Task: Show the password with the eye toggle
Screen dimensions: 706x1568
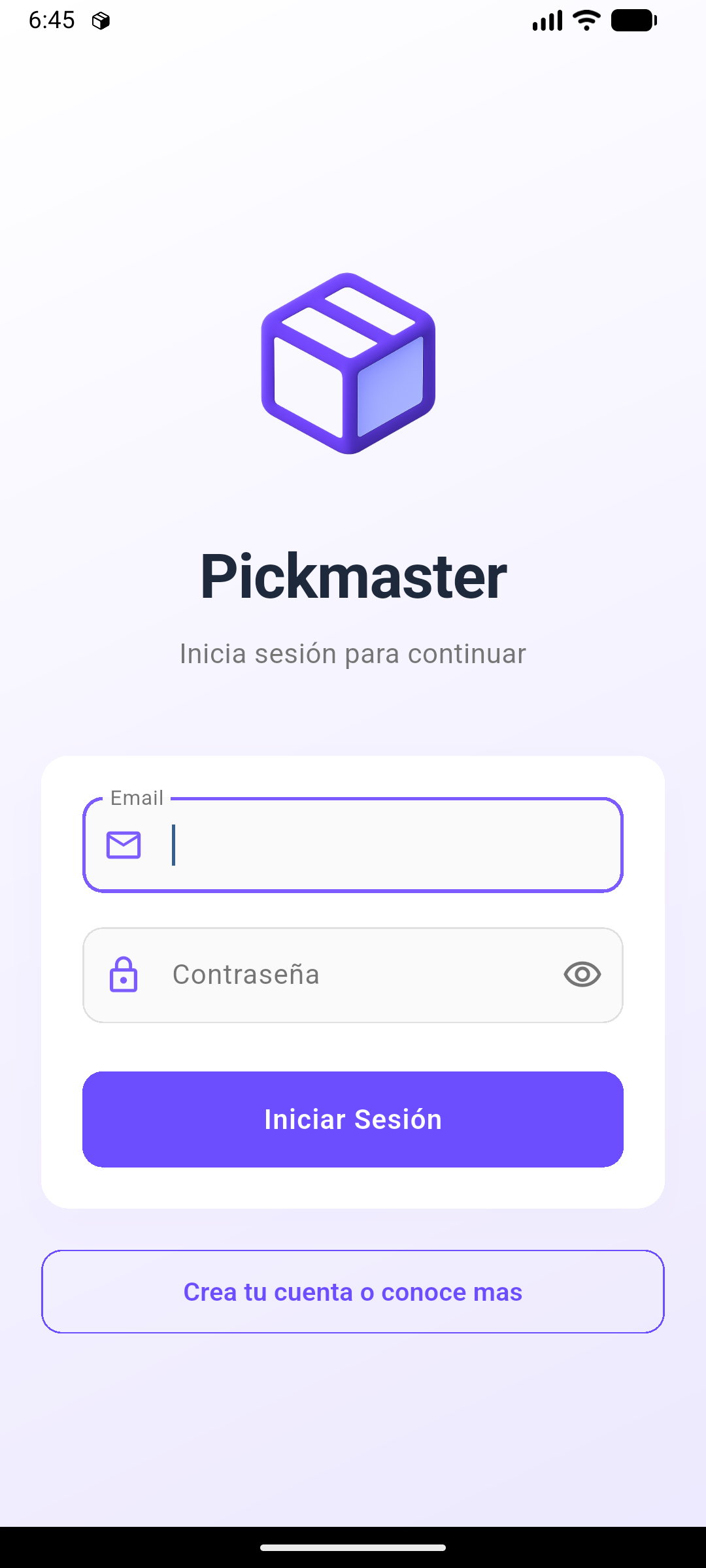Action: (x=582, y=973)
